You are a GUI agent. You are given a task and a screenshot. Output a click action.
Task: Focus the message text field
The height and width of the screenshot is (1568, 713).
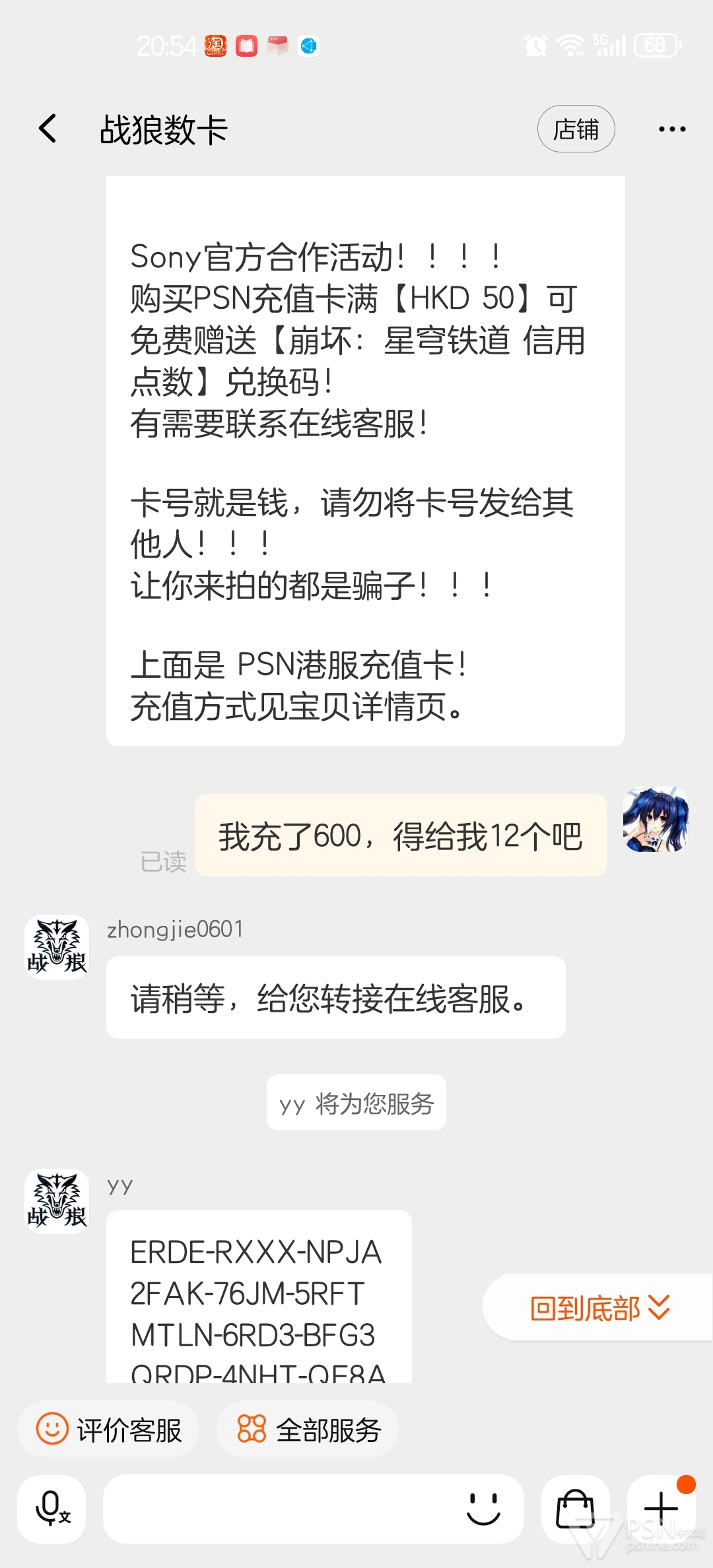click(277, 1509)
